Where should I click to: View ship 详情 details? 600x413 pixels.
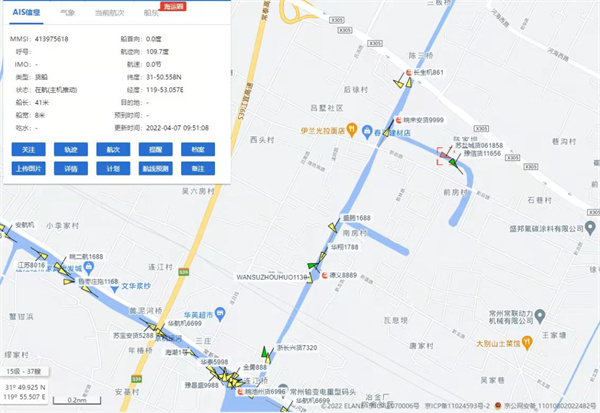tap(70, 168)
